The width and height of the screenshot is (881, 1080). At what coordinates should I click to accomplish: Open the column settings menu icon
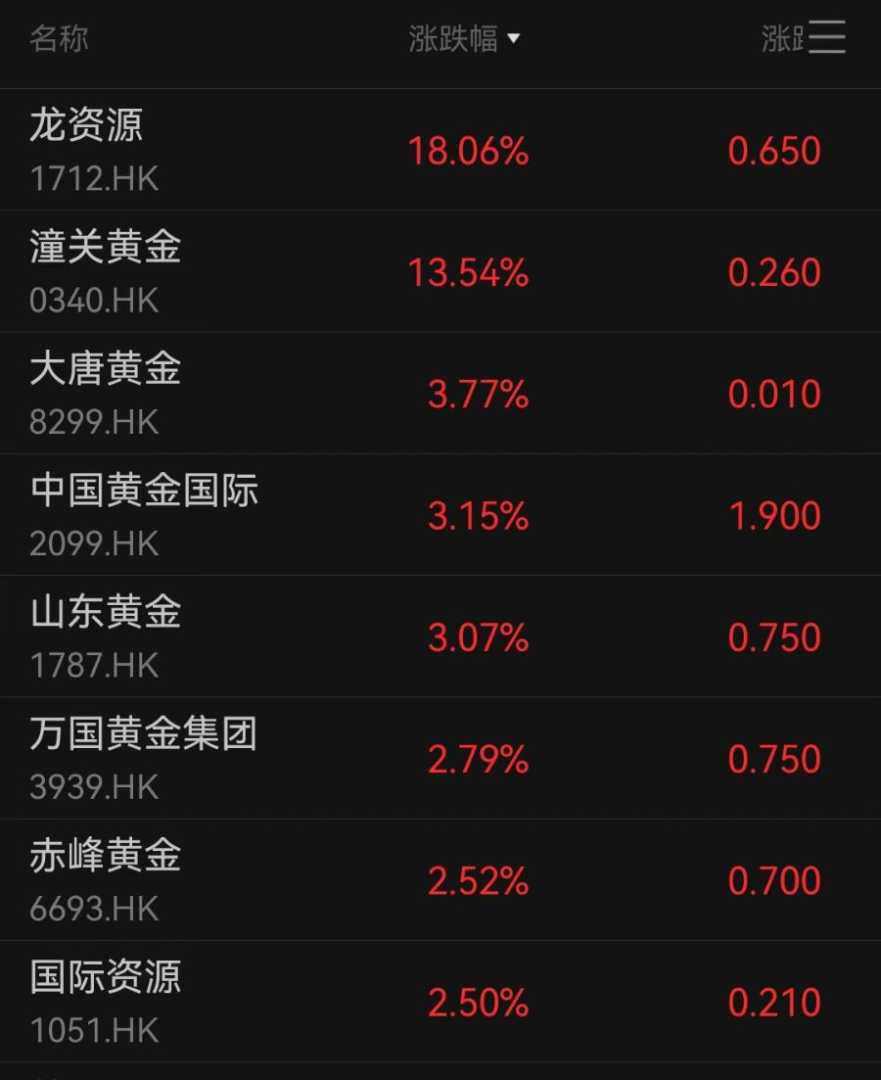[828, 38]
